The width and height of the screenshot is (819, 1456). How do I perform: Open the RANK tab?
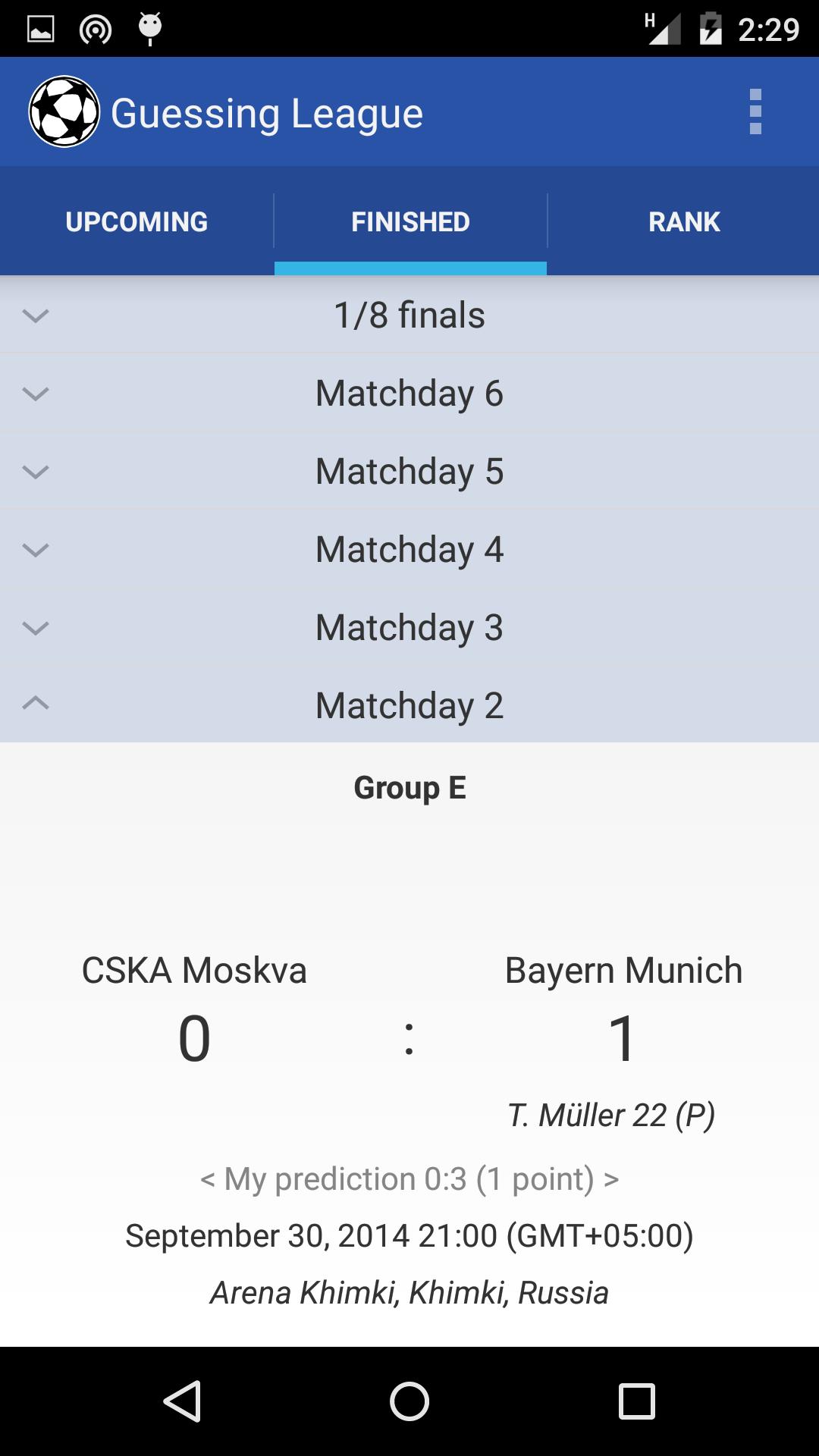(682, 221)
